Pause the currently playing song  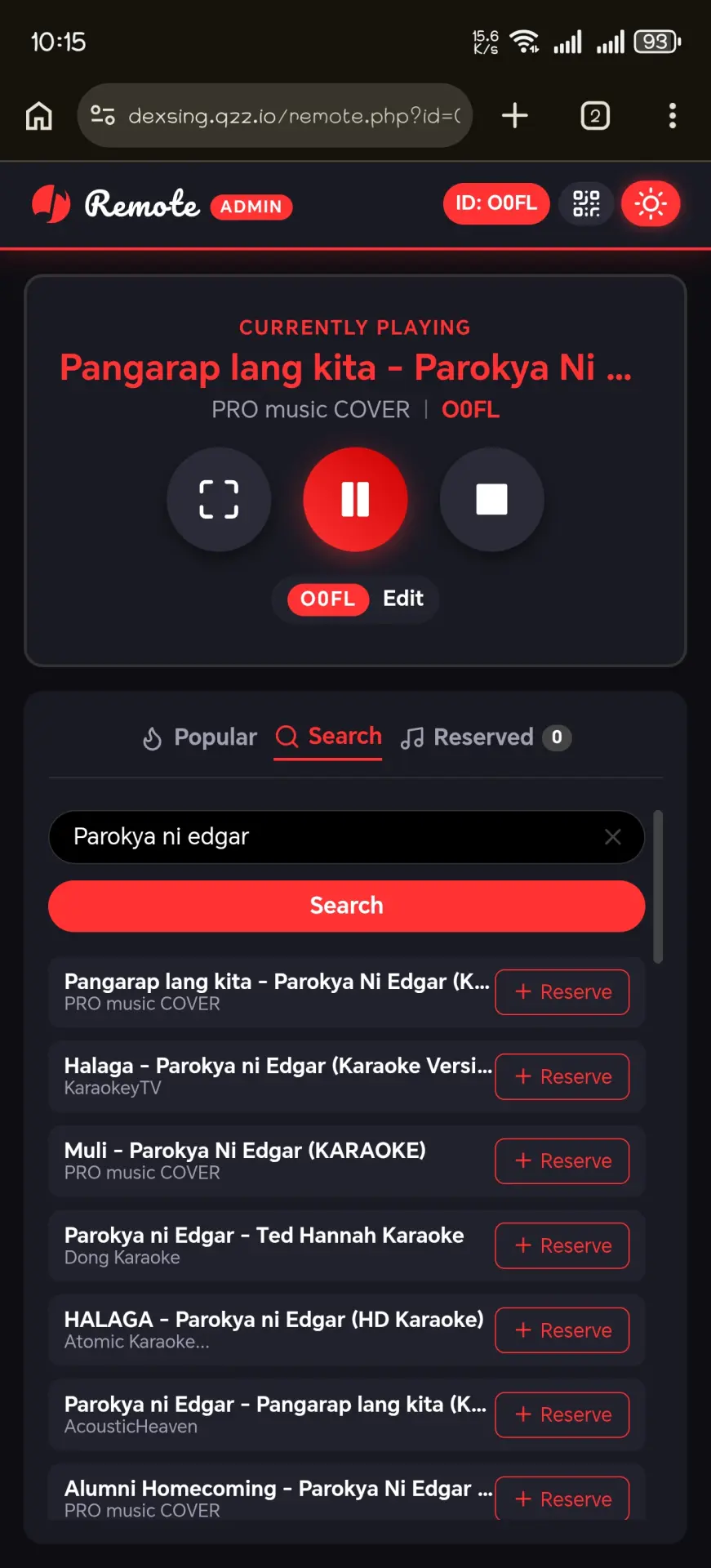tap(355, 499)
